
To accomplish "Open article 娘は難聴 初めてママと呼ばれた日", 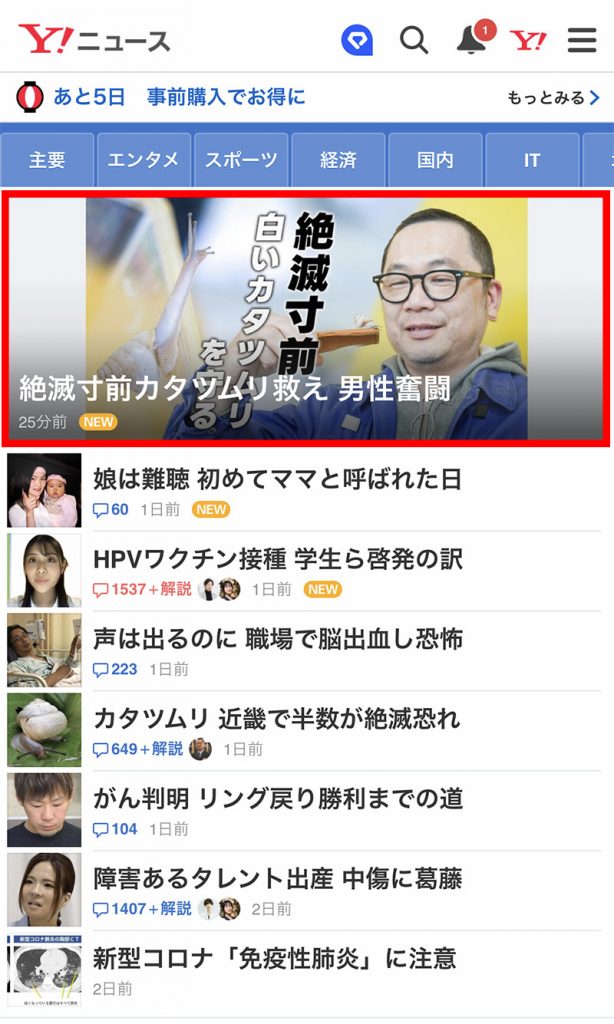I will (277, 479).
